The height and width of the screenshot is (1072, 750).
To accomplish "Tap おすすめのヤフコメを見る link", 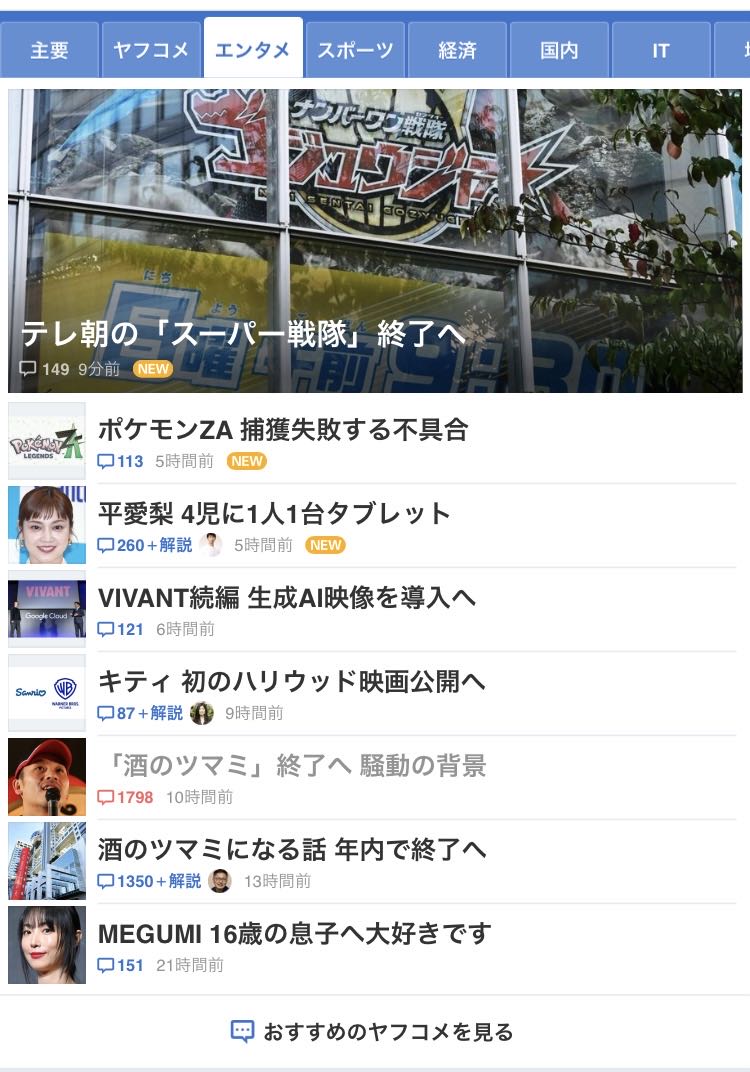I will 373,1032.
